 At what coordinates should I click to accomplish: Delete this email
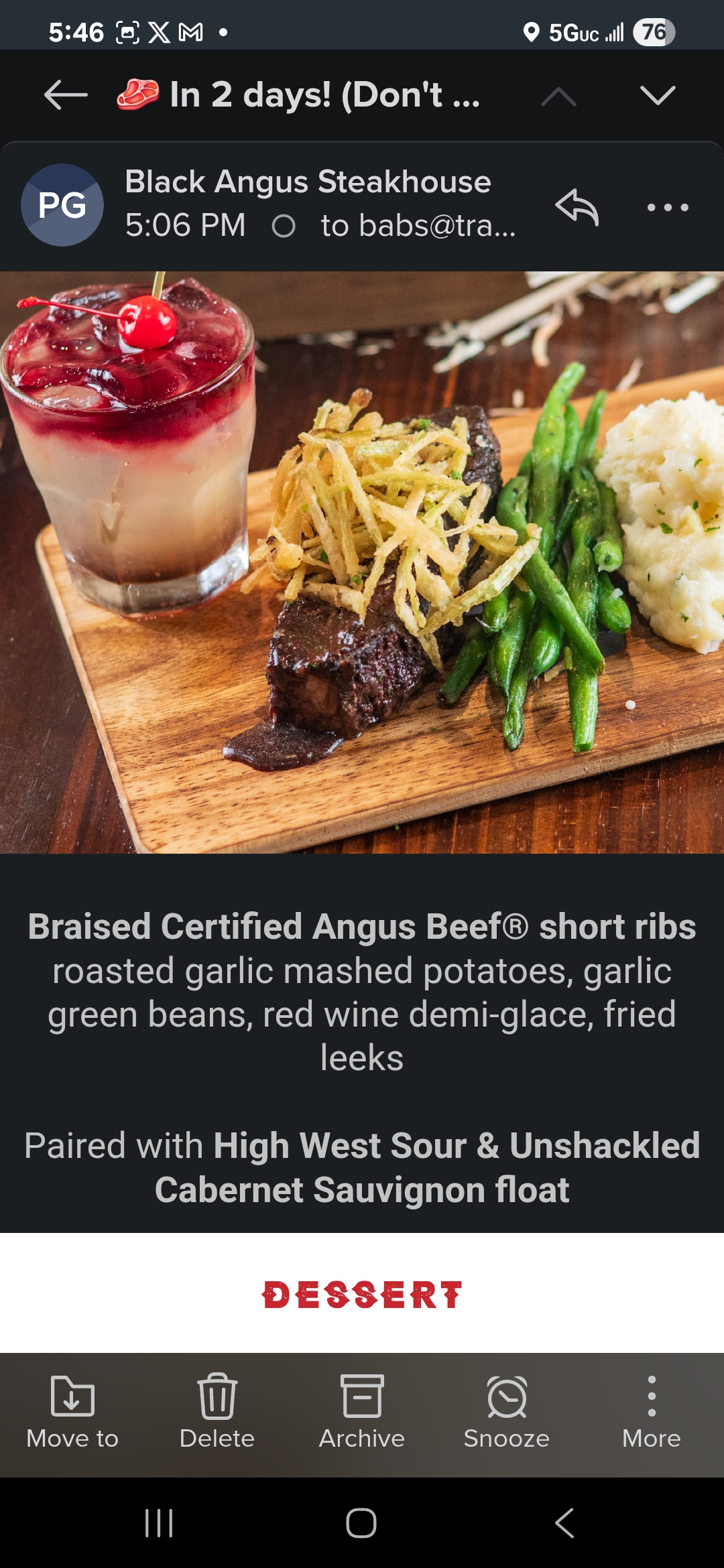point(217,1411)
